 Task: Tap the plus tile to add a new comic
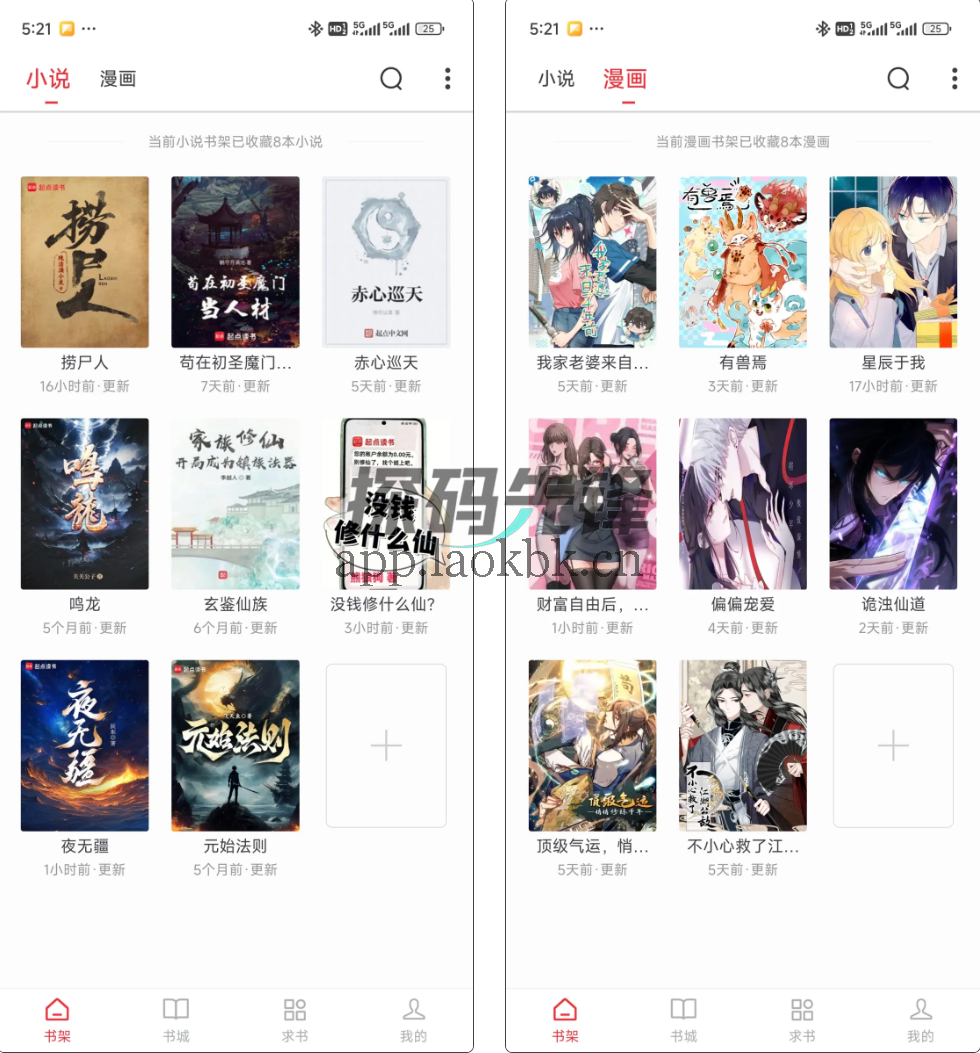(x=893, y=745)
